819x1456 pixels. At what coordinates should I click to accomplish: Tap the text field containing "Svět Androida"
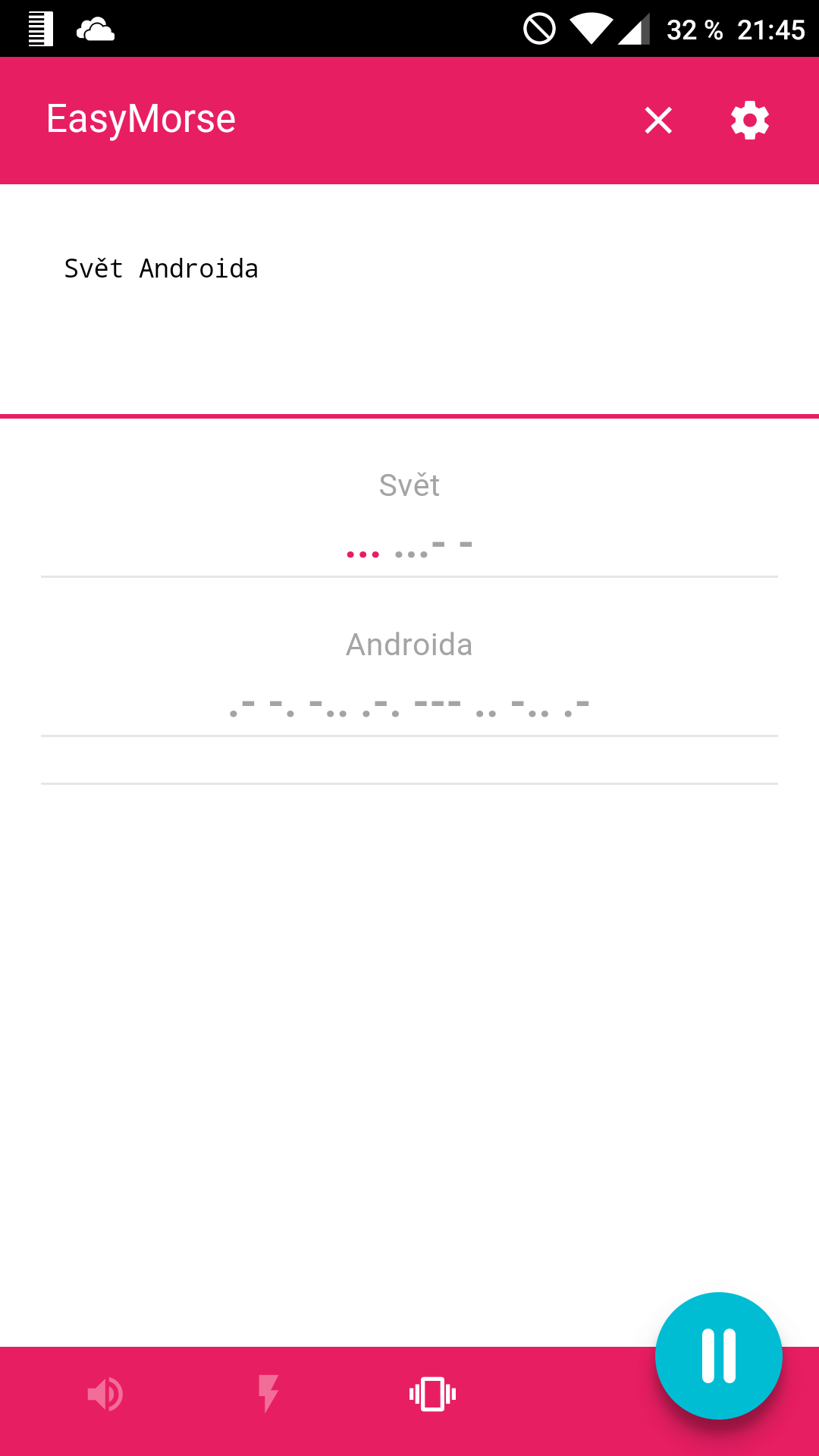409,300
